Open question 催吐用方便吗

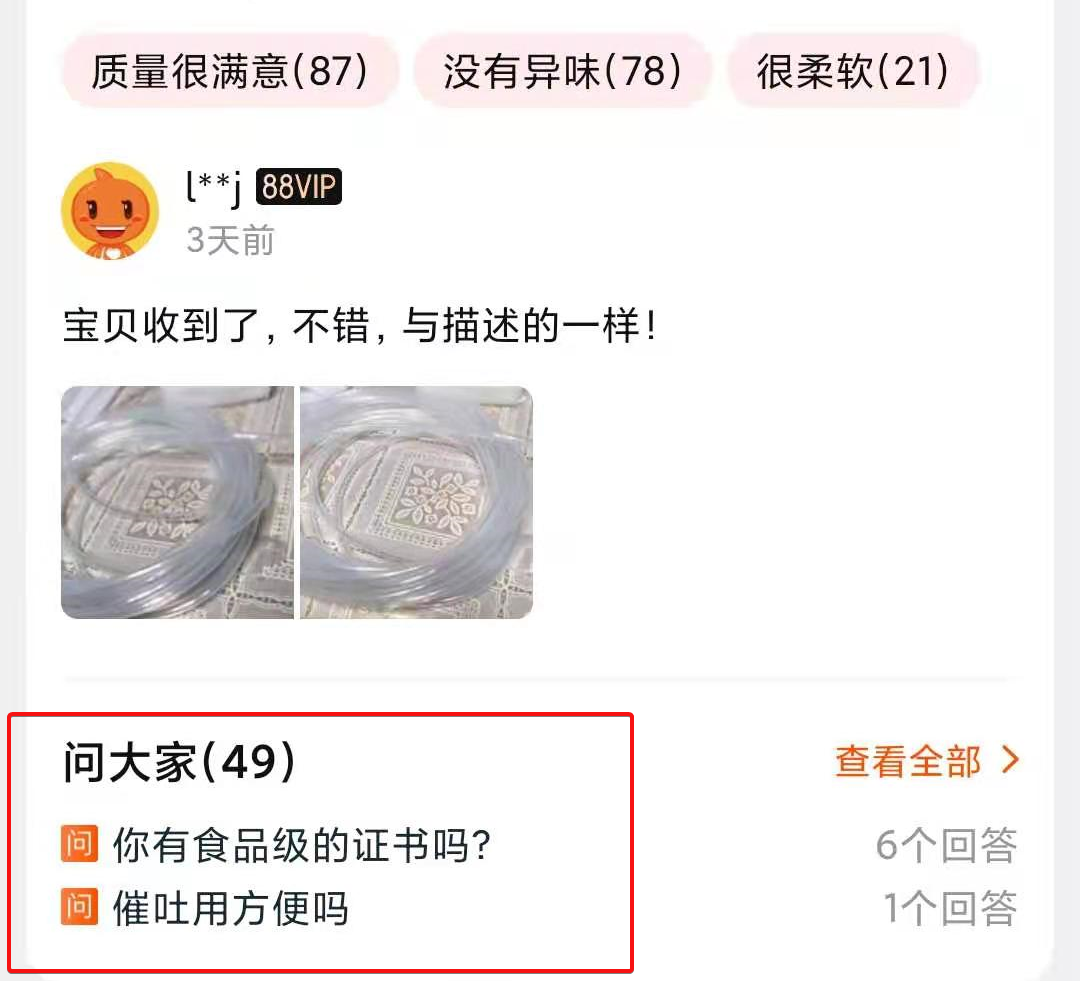coord(230,908)
